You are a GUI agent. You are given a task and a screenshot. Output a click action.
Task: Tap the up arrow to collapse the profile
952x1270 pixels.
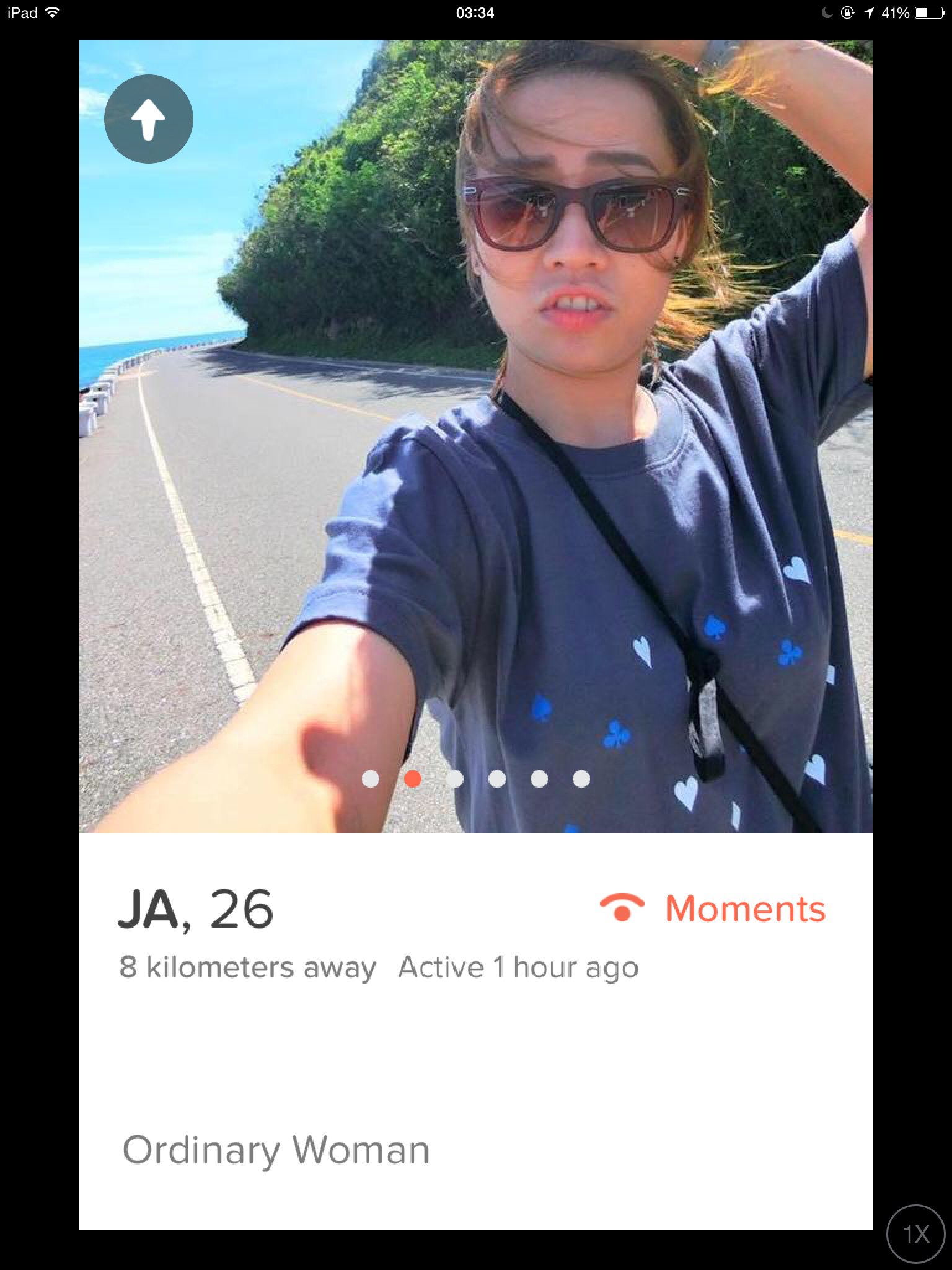149,119
